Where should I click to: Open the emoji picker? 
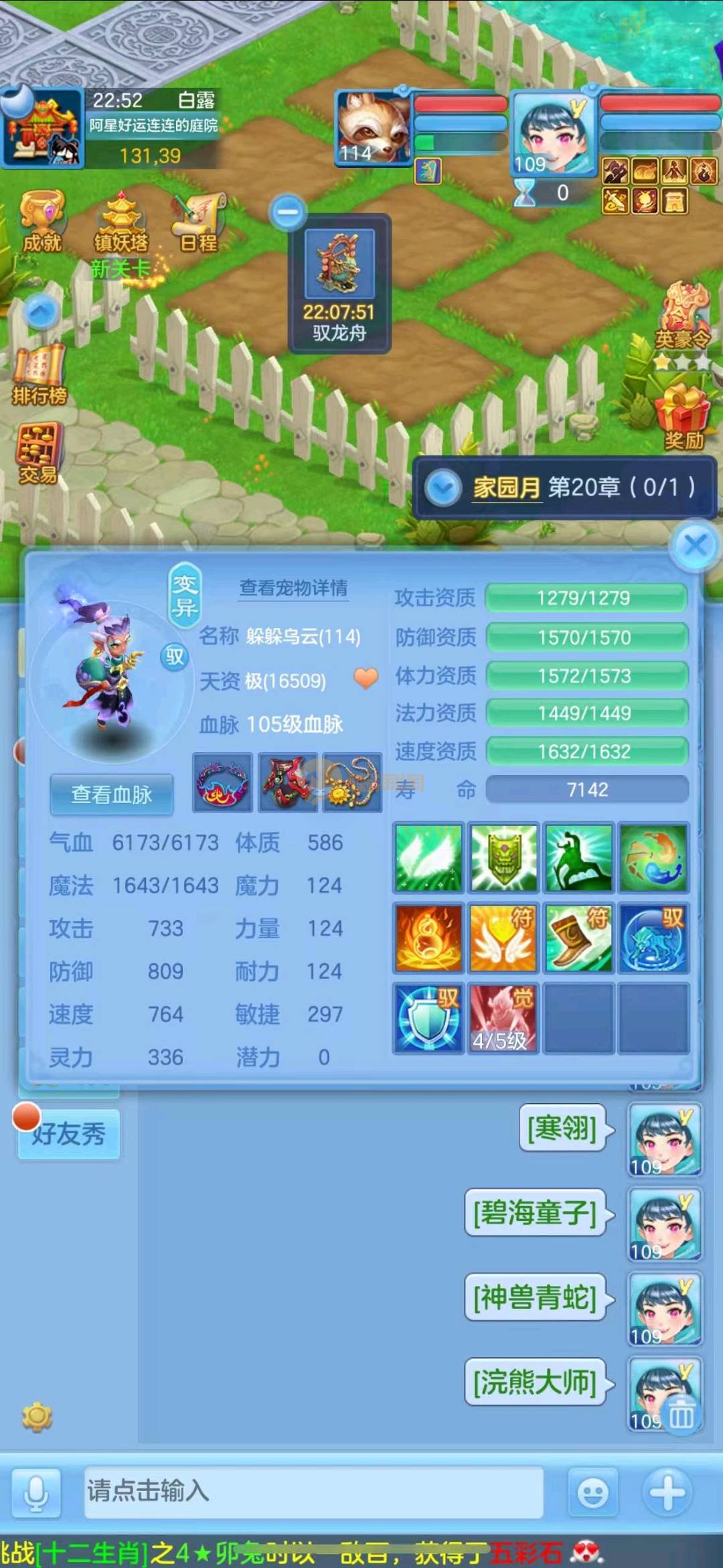point(592,1492)
